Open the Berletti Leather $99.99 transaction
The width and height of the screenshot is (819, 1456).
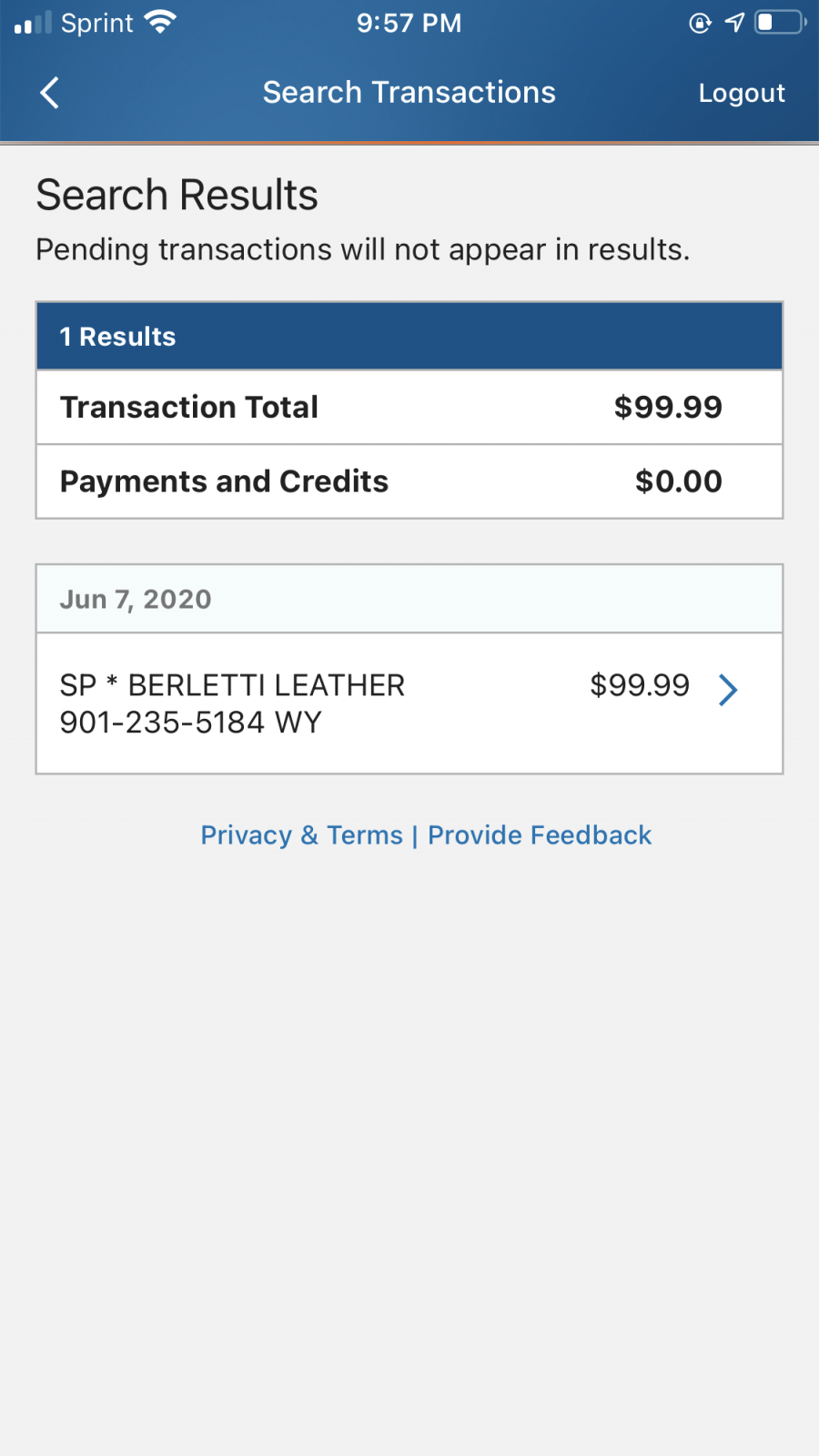click(409, 703)
